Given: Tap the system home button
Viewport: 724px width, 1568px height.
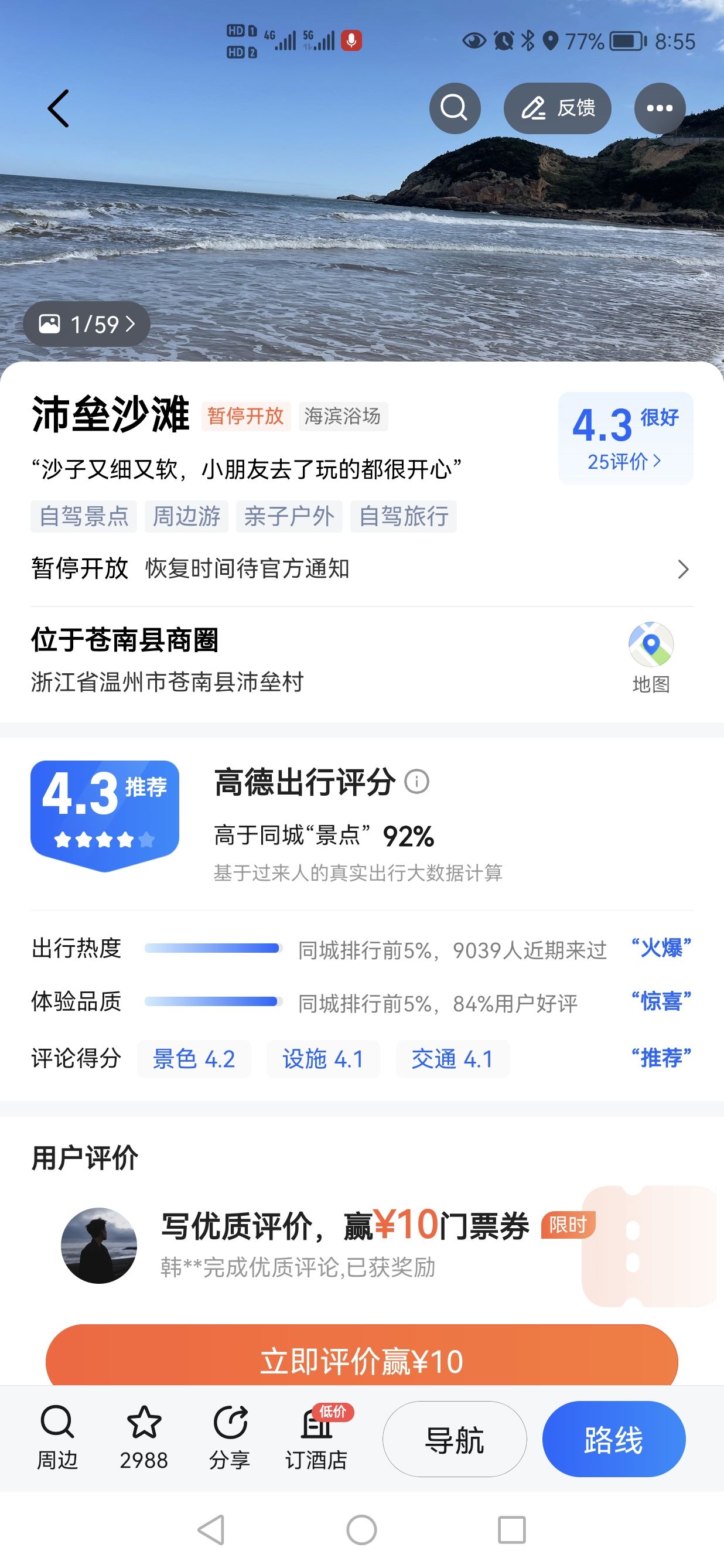Looking at the screenshot, I should click(x=361, y=1530).
